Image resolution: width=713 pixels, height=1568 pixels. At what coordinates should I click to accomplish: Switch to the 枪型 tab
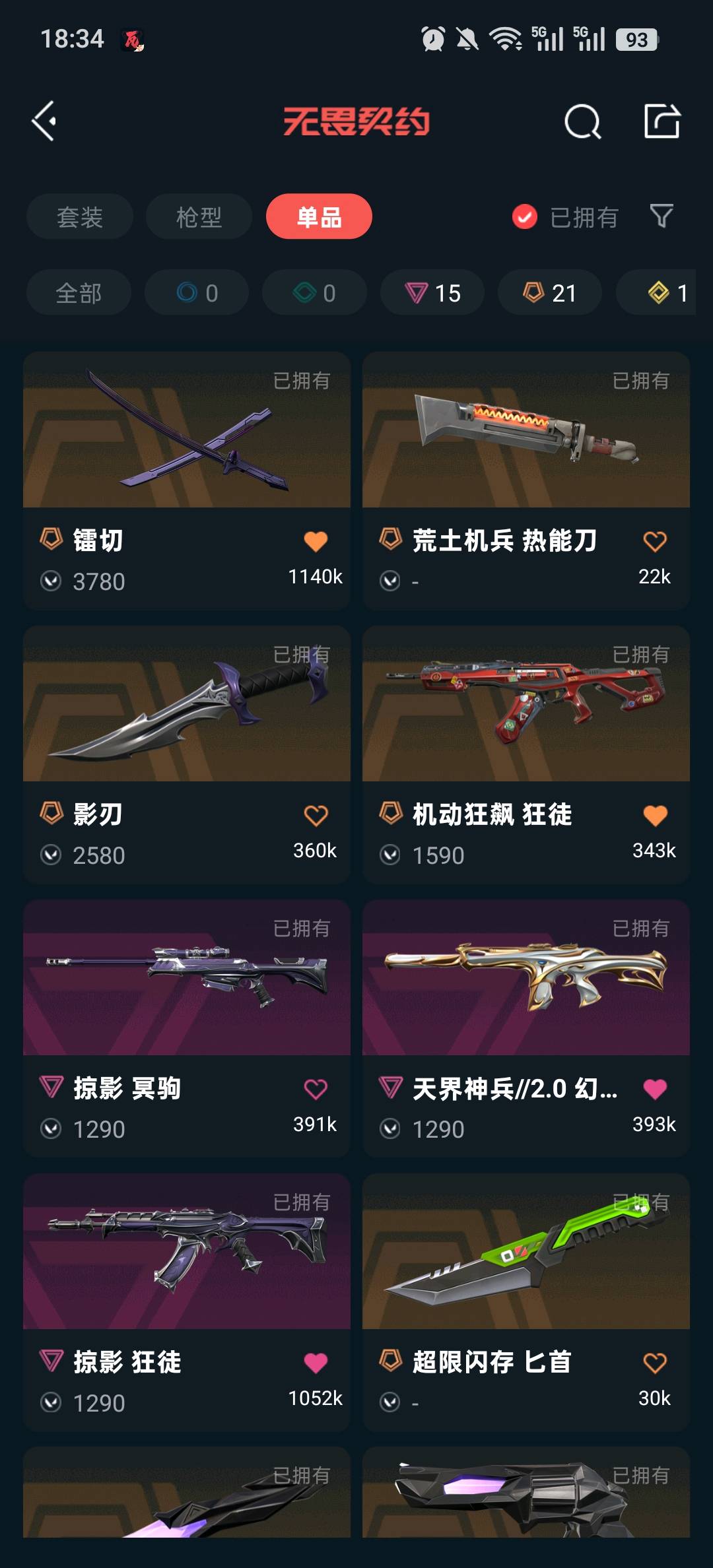199,216
